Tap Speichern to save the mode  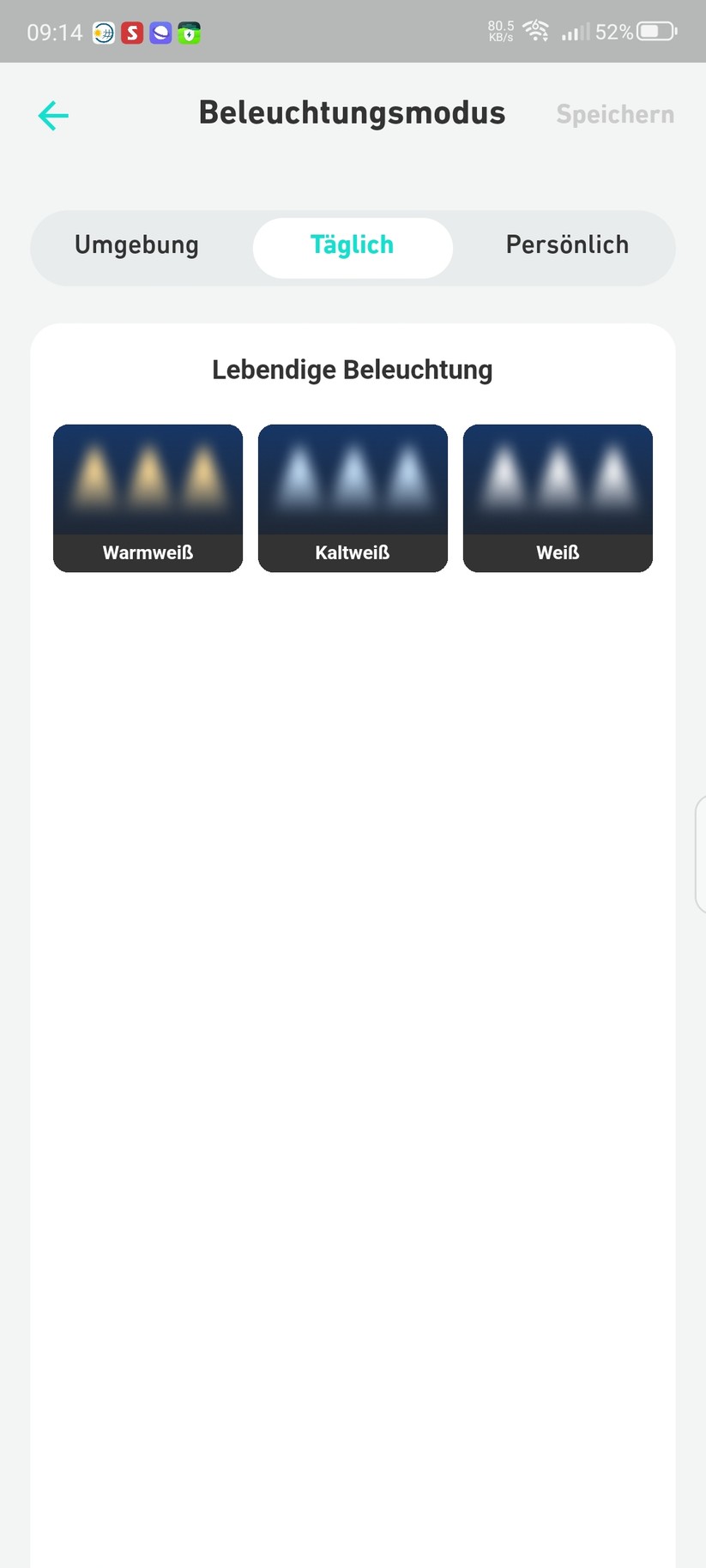coord(614,114)
